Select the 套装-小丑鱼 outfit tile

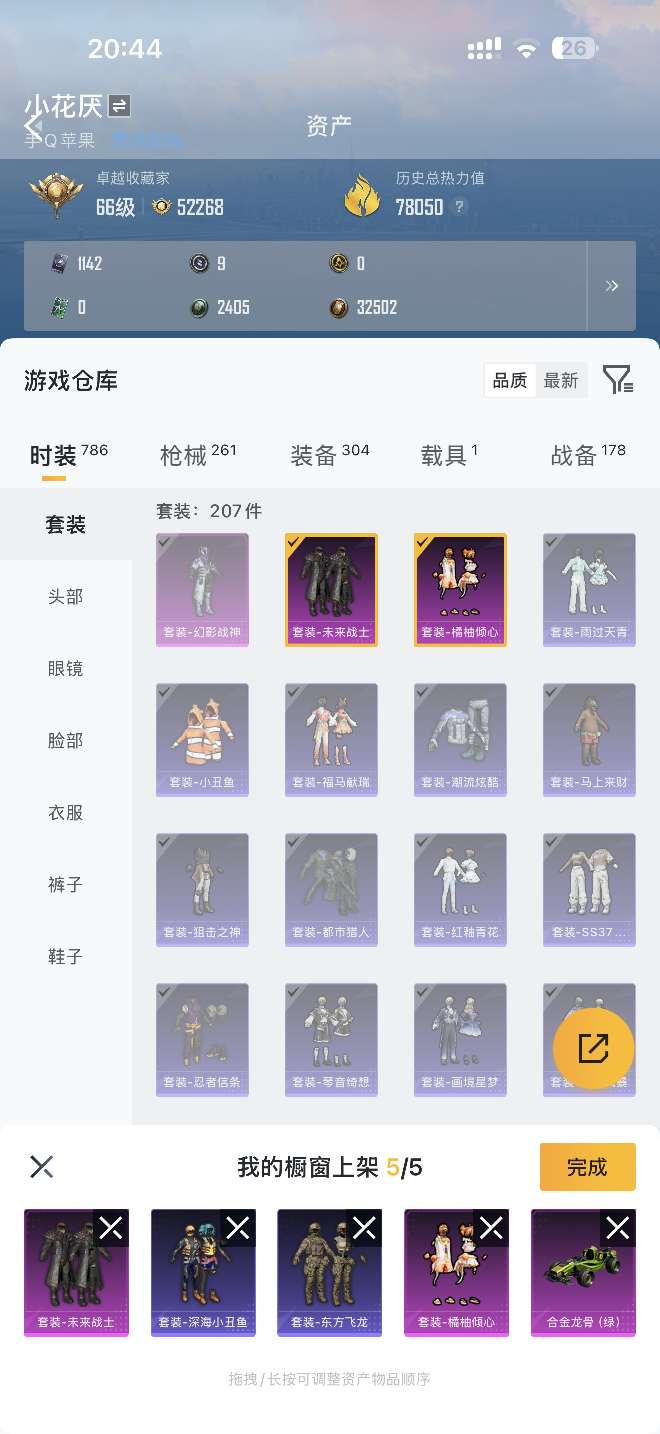[x=202, y=740]
